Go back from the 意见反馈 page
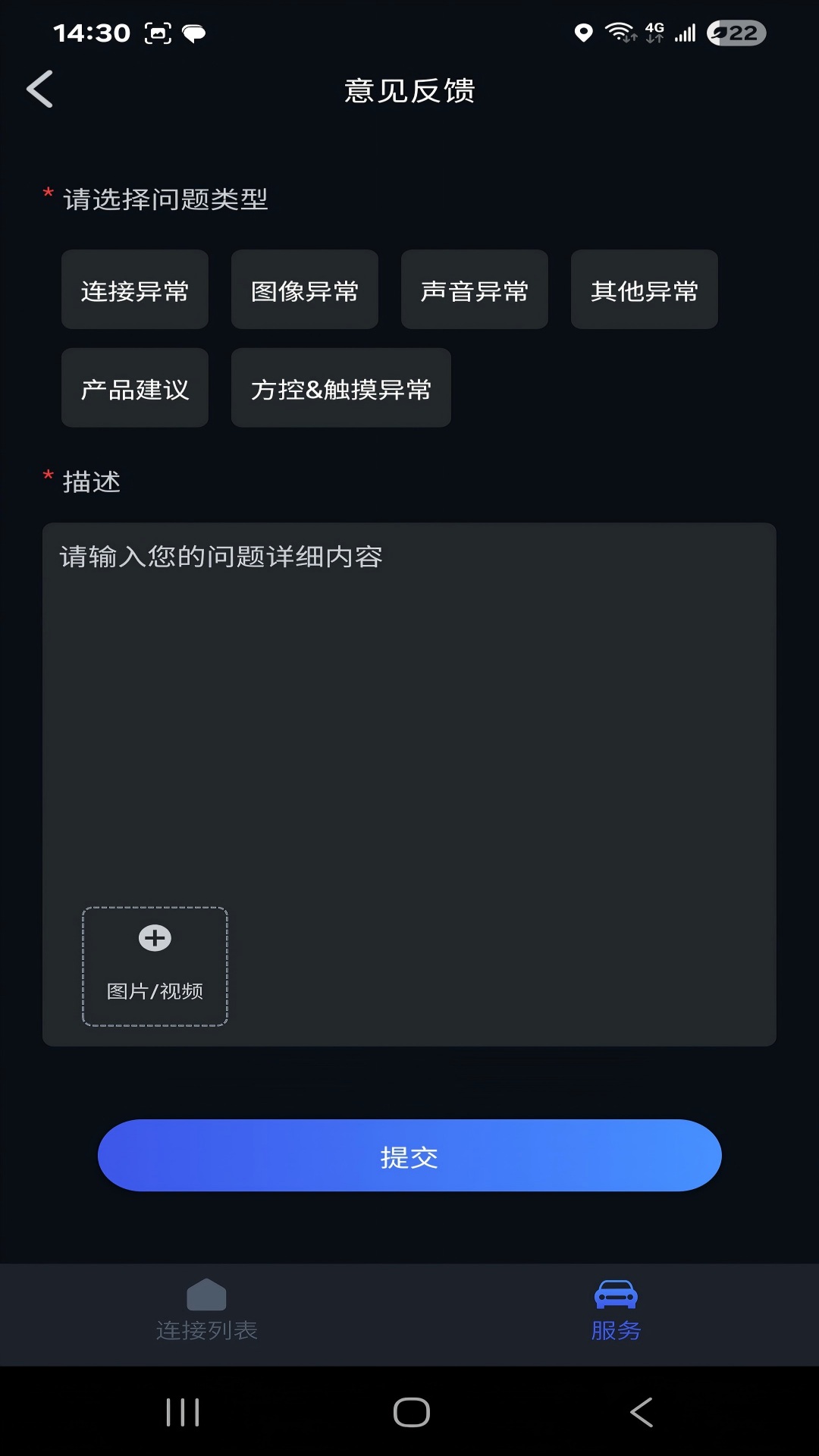 coord(40,89)
